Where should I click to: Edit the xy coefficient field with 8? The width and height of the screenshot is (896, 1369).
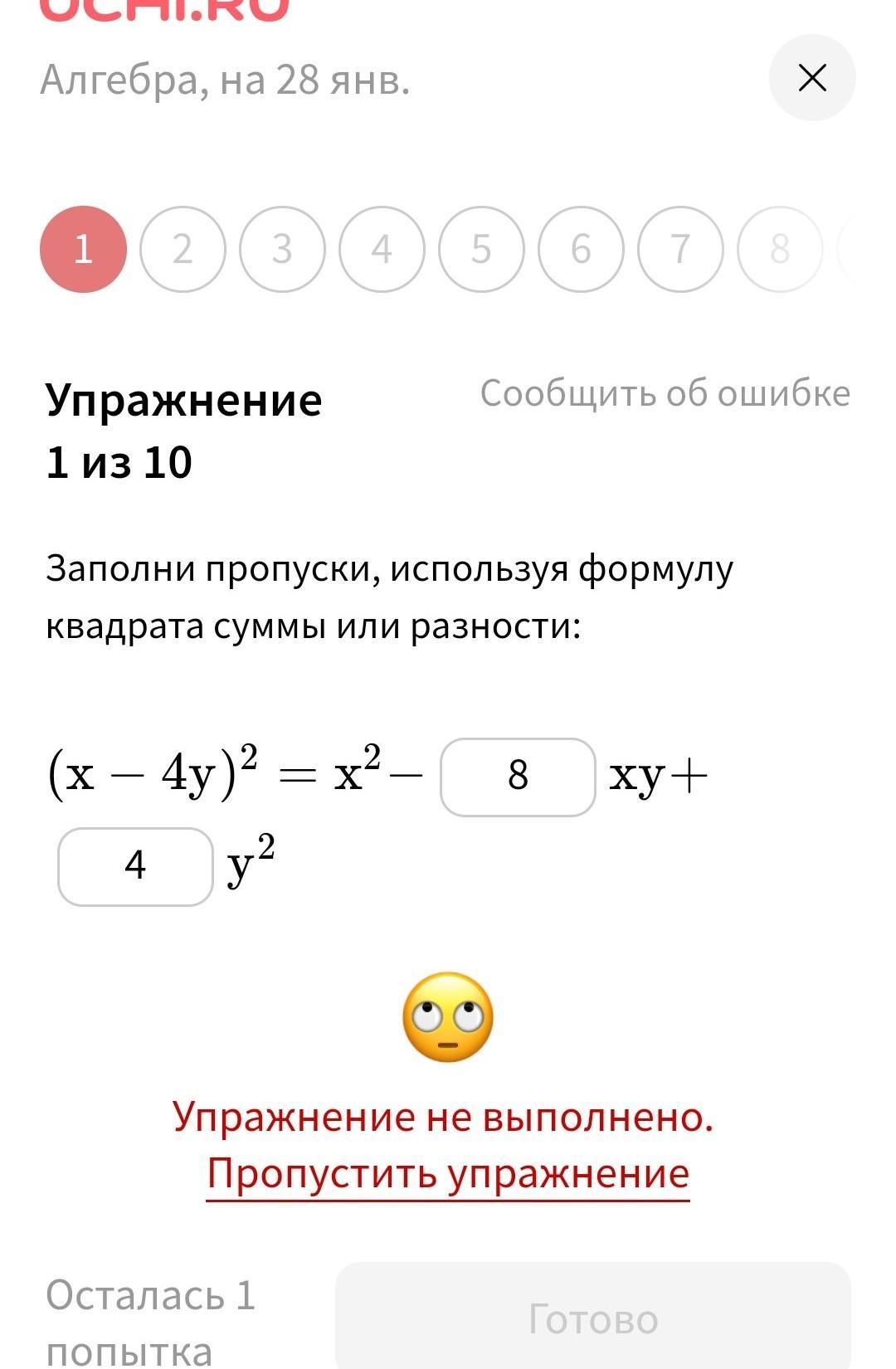518,777
